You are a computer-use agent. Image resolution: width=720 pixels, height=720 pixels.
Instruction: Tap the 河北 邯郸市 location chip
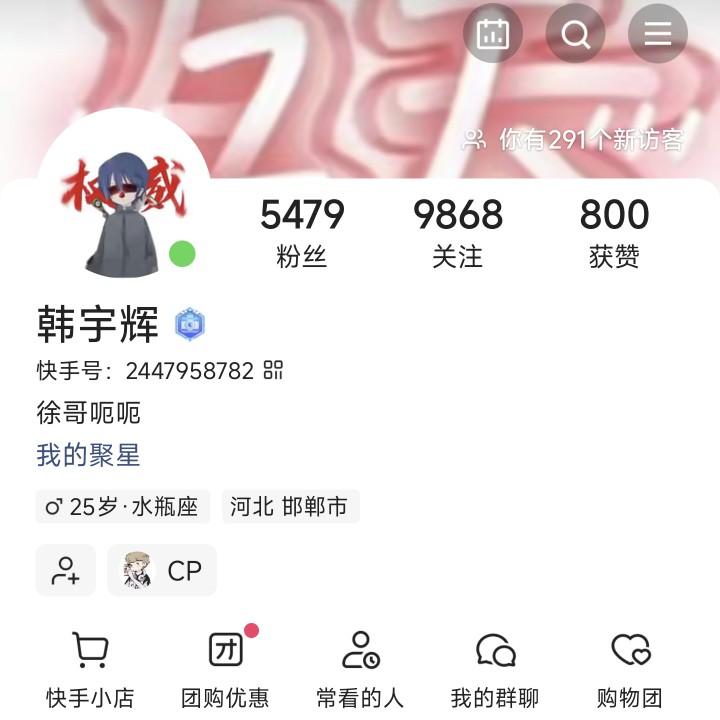(x=289, y=507)
